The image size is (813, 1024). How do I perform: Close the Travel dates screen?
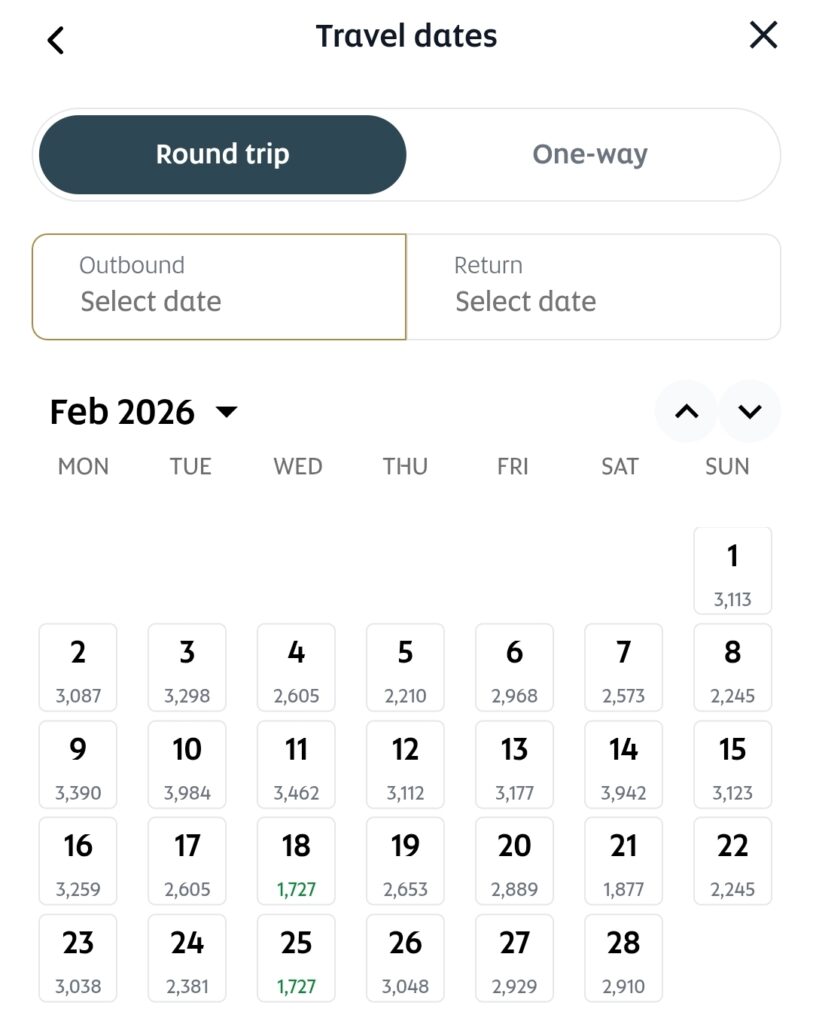pyautogui.click(x=763, y=36)
